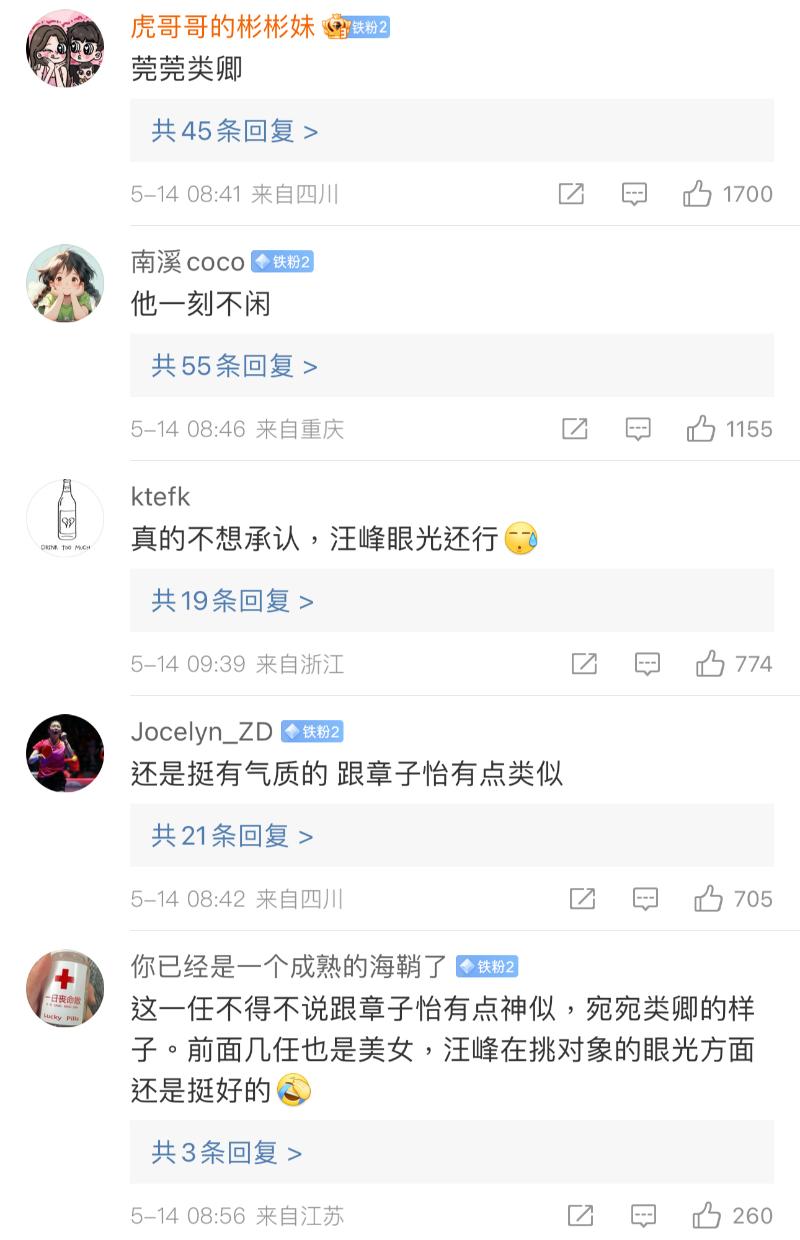Open 虎哥哥的彬彬妹's profile avatar
Screen dimensions: 800x1240
(x=65, y=49)
